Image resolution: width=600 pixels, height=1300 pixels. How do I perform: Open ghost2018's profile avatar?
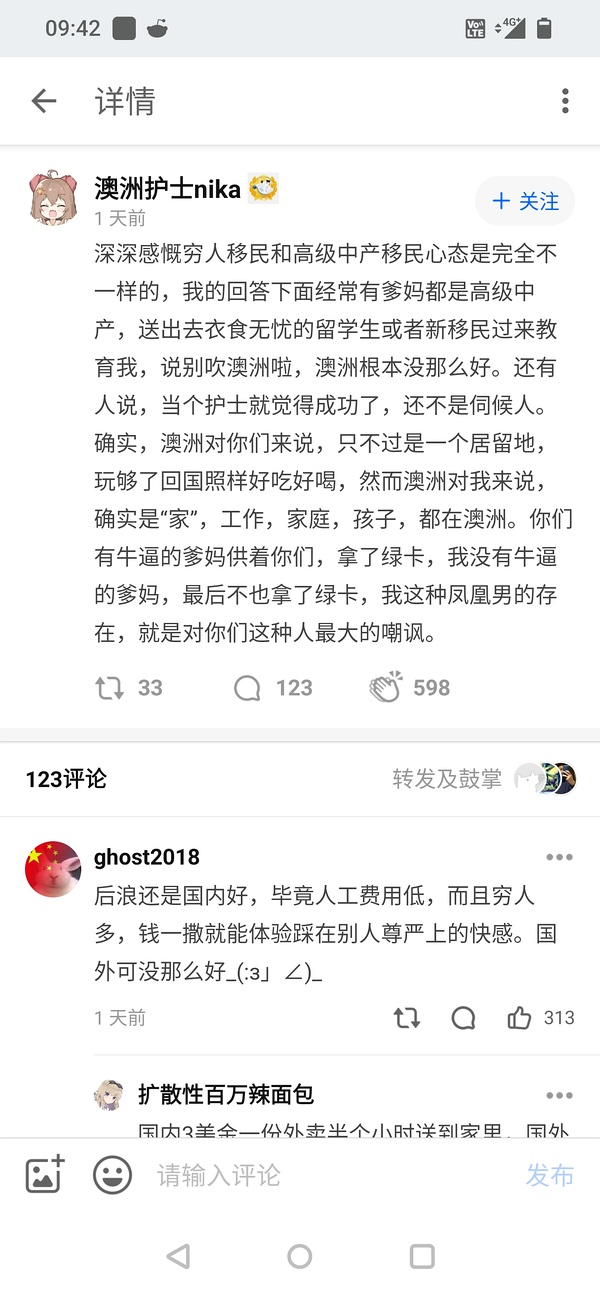click(x=53, y=869)
